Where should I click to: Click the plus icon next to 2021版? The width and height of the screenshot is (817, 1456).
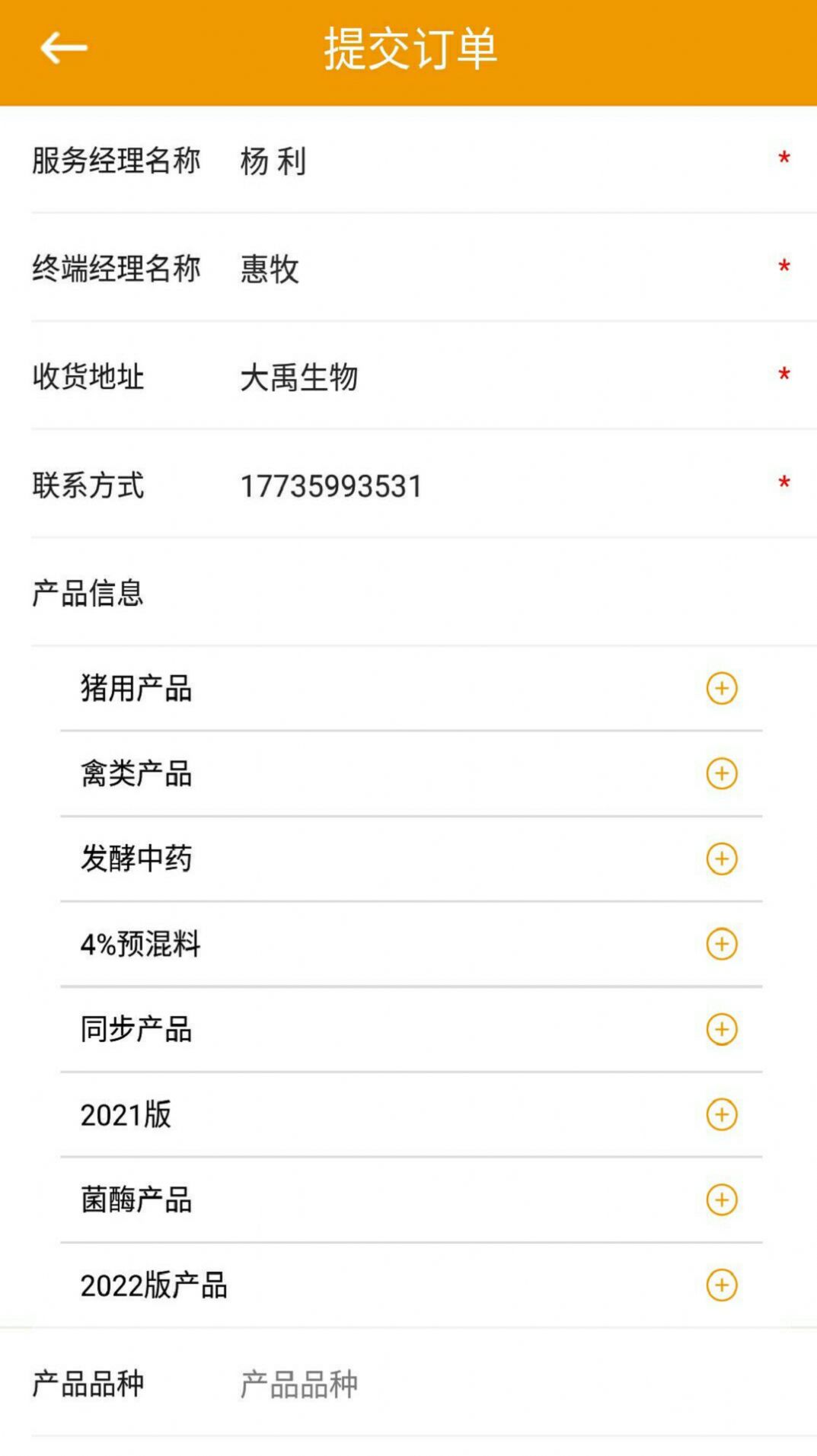tap(720, 1114)
